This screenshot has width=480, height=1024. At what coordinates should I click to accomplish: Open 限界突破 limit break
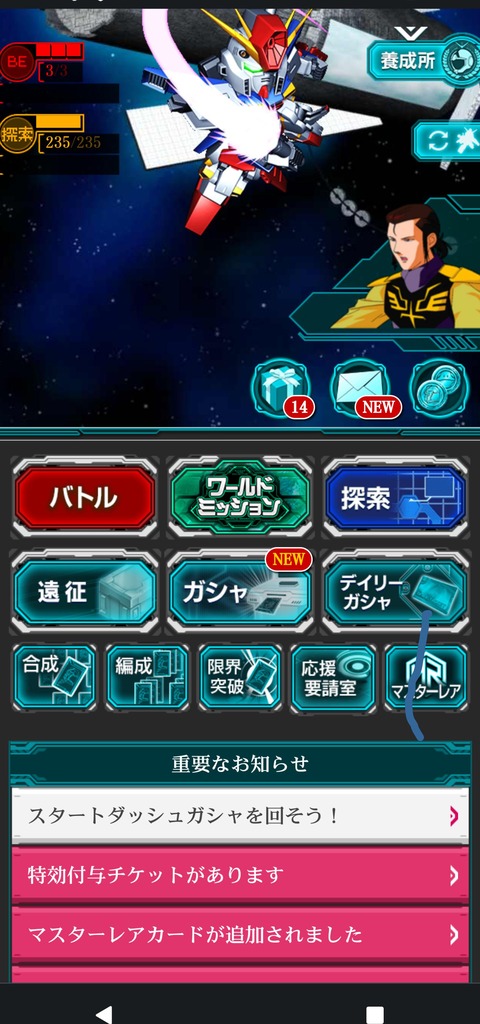[x=240, y=678]
